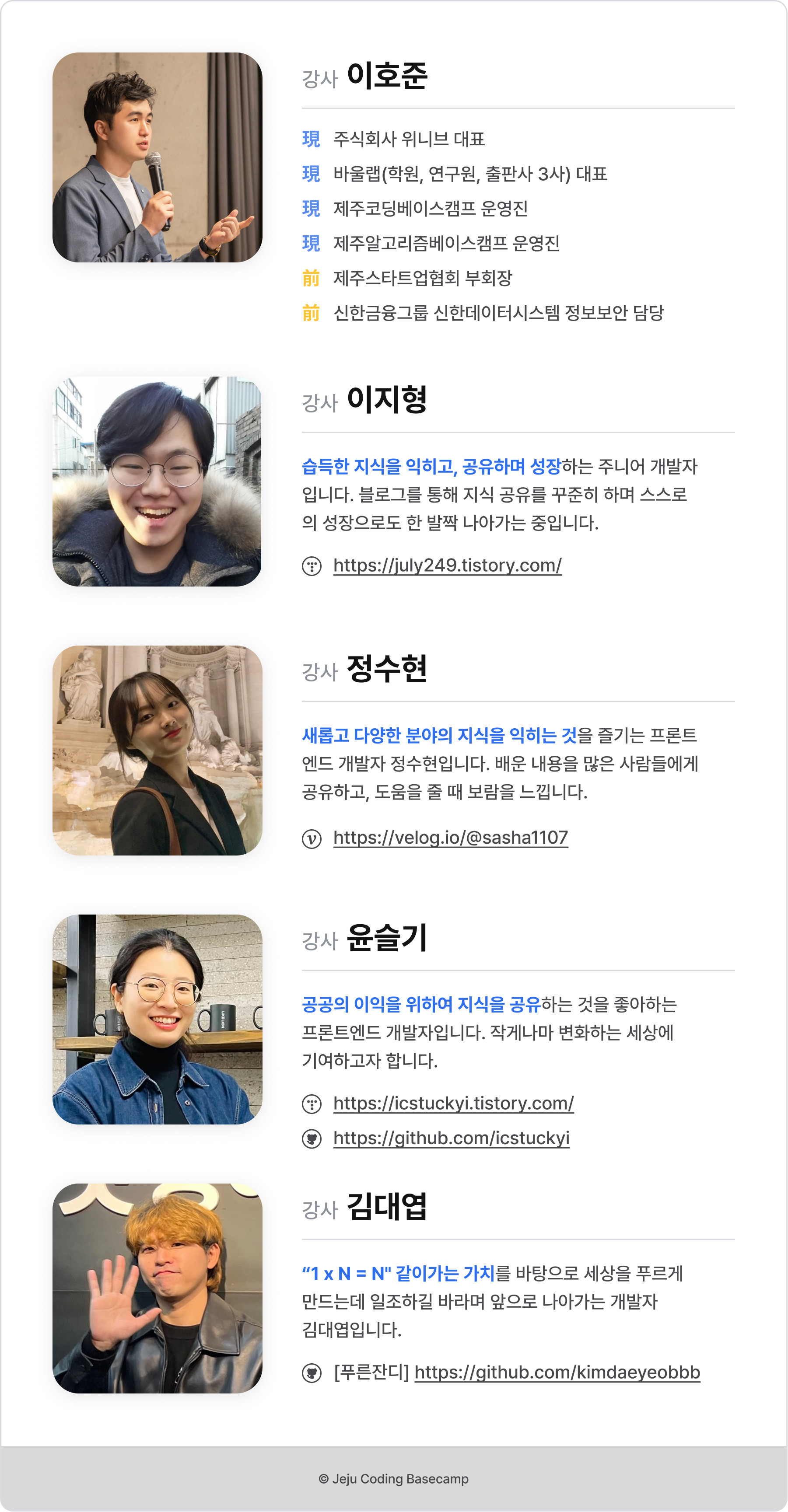Open the github.com/icstuckyi link
788x1512 pixels.
(451, 1138)
